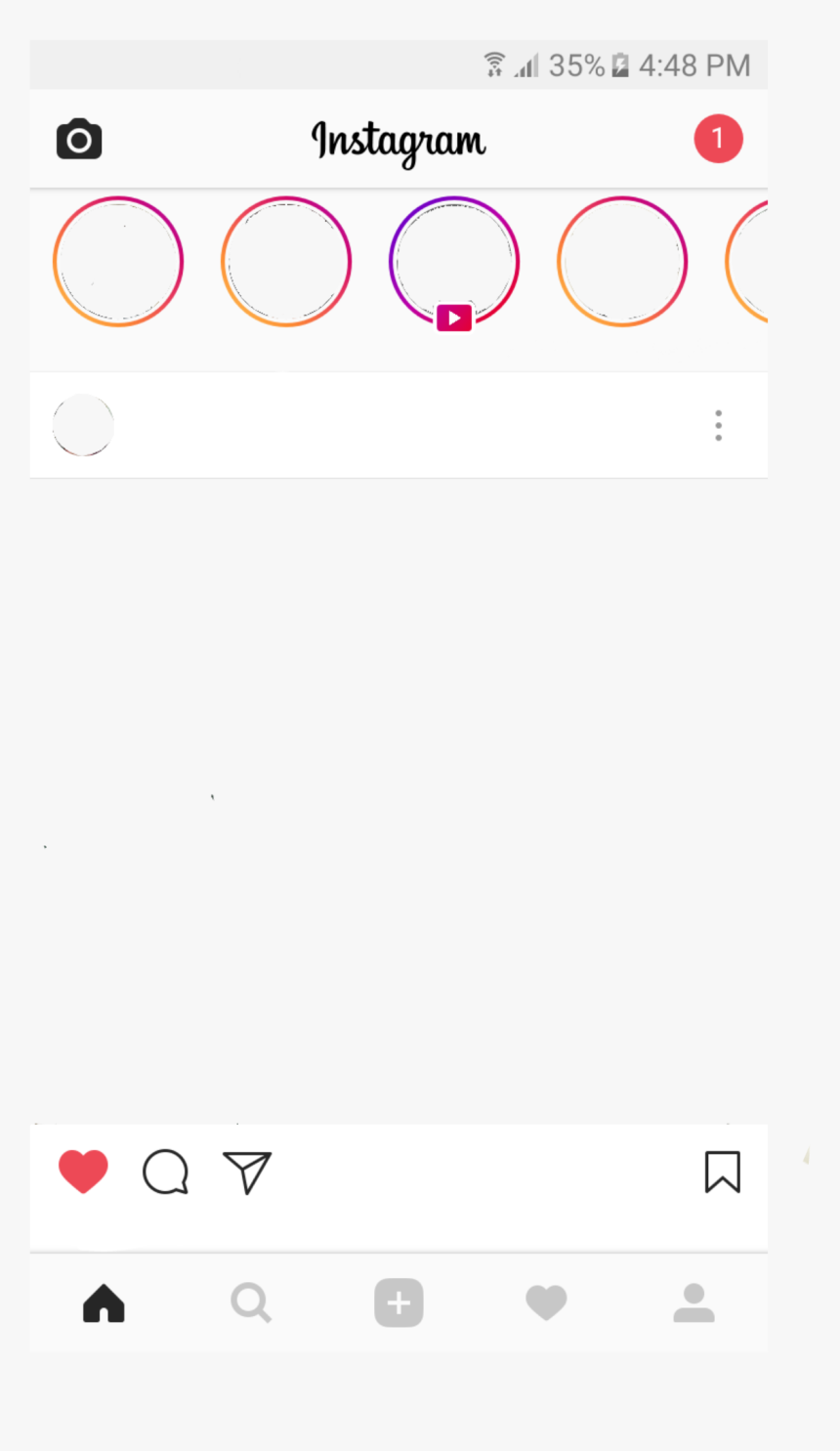This screenshot has width=840, height=1451.
Task: Share the post using the paper plane icon
Action: [247, 1172]
